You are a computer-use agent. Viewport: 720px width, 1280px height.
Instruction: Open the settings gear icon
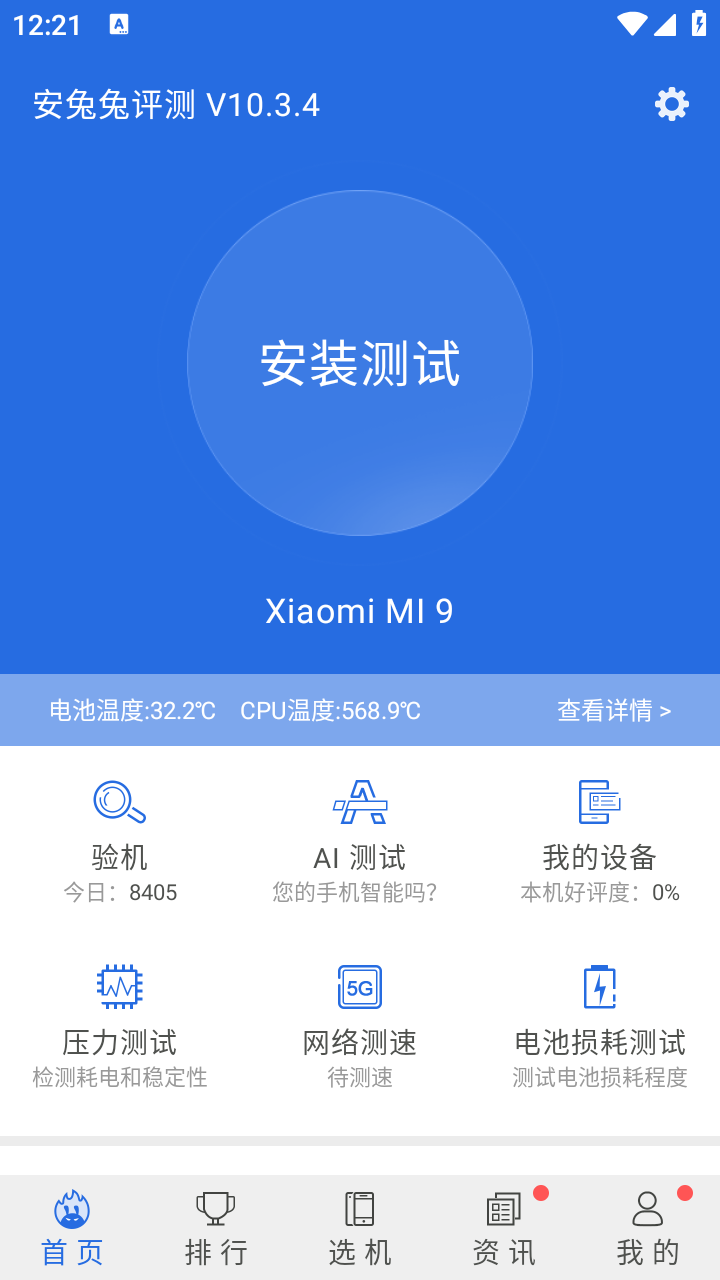671,104
